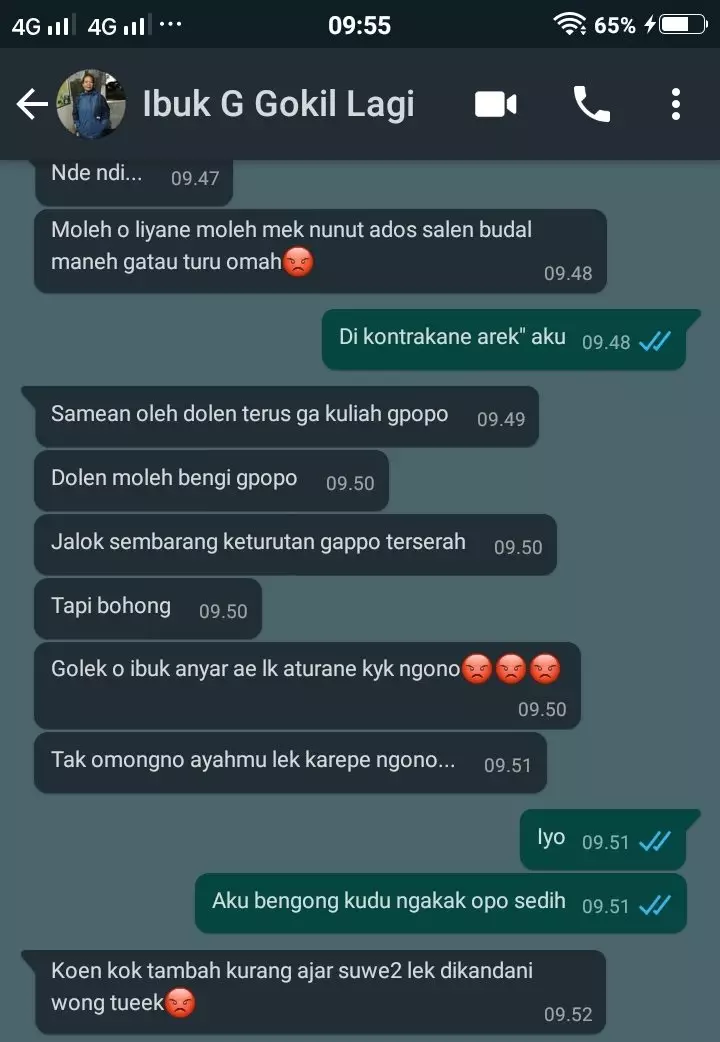This screenshot has height=1042, width=720.
Task: Start a voice call
Action: click(x=591, y=104)
